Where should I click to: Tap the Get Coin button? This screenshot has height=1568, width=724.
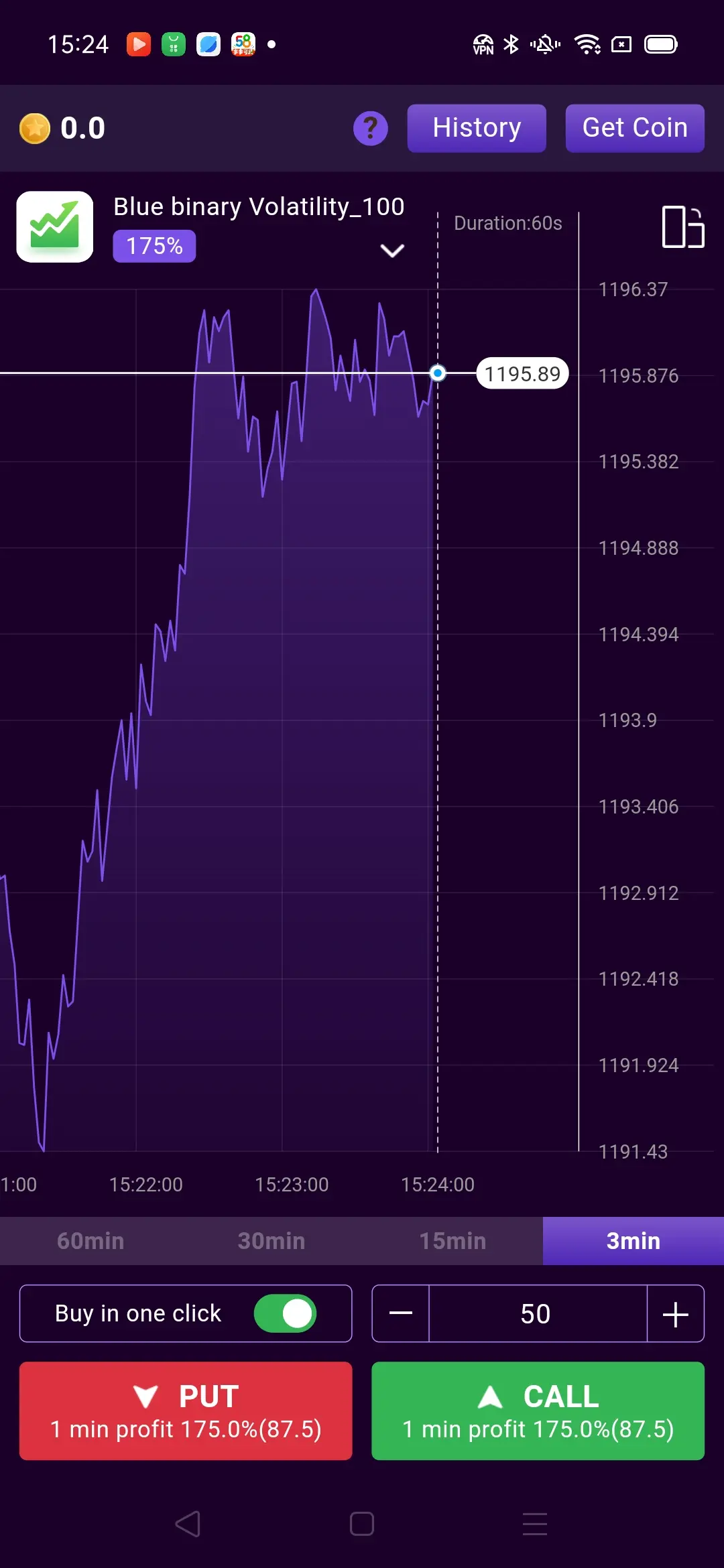coord(635,128)
